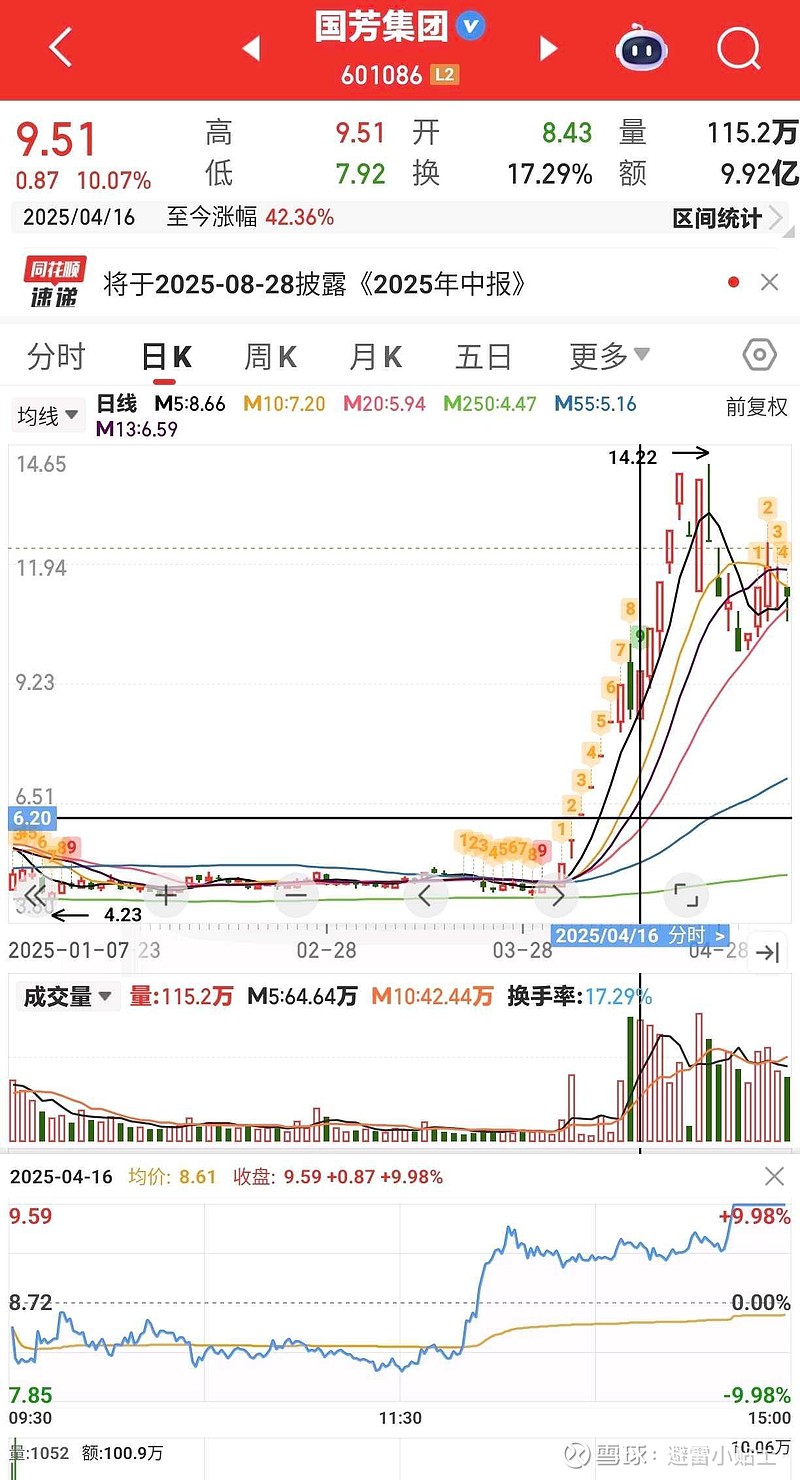The image size is (800, 1480).
Task: Select the 周K weekly chart tab
Action: tap(270, 357)
